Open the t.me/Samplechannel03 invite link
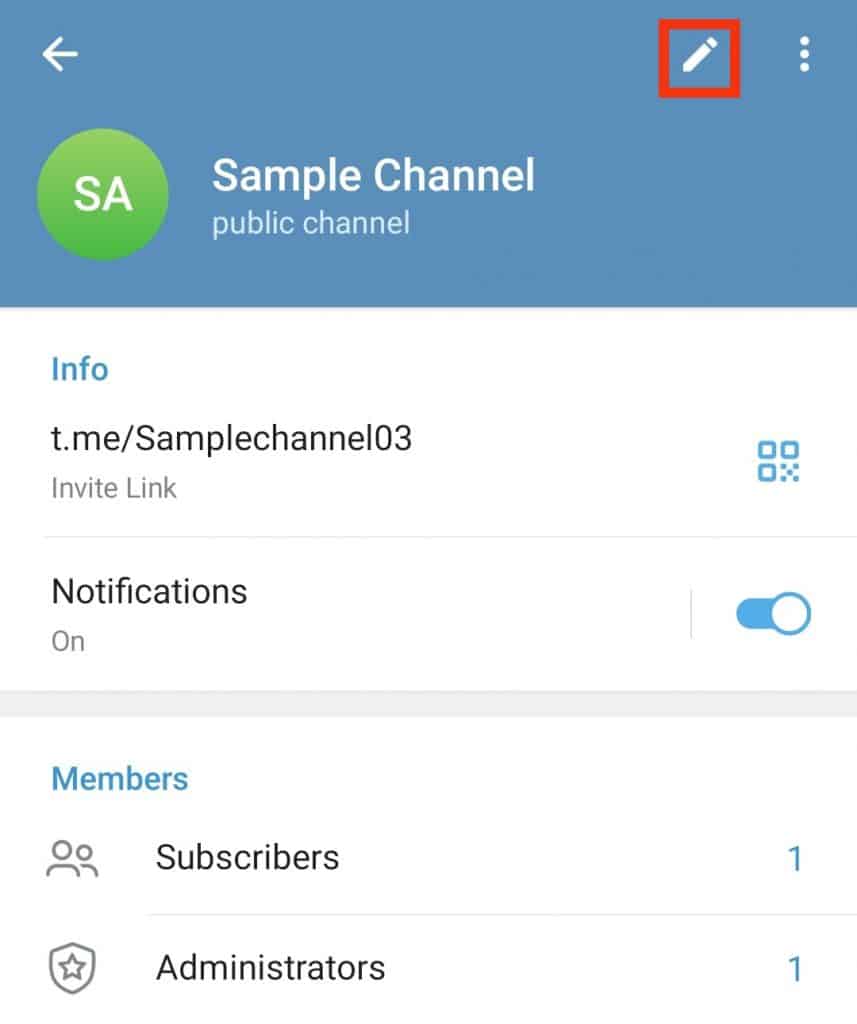The width and height of the screenshot is (857, 1024). tap(232, 439)
